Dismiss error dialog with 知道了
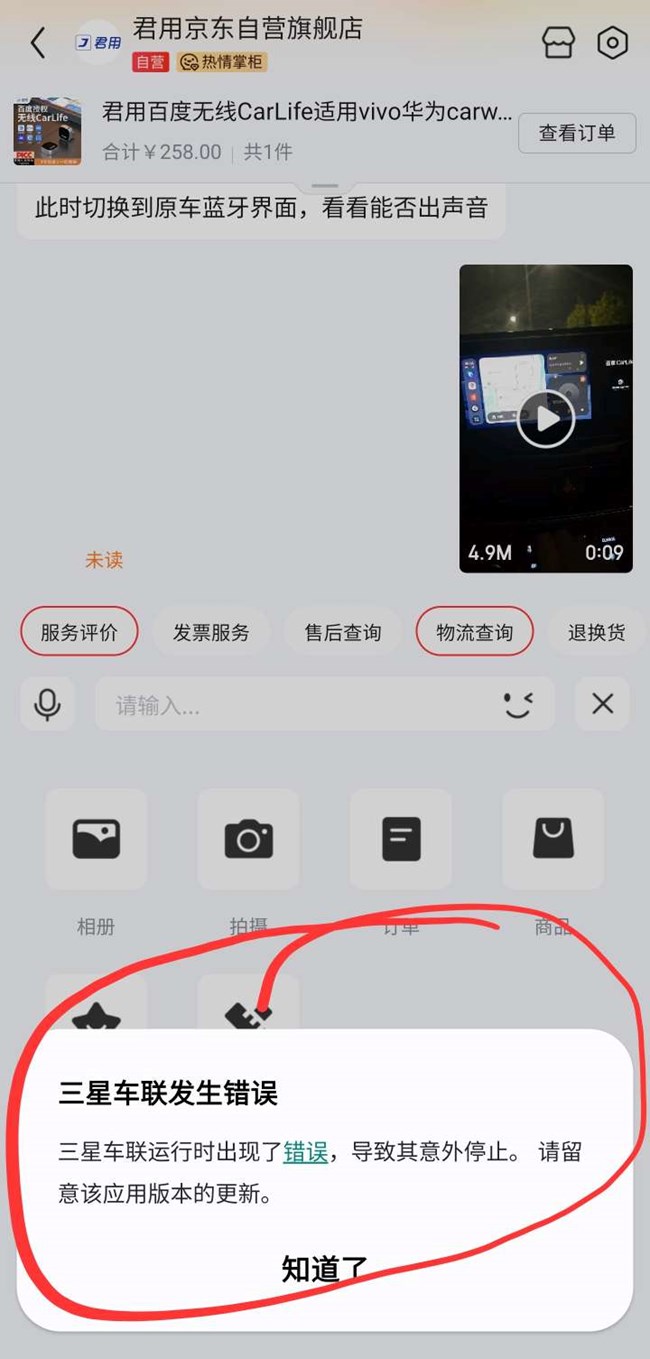This screenshot has width=650, height=1359. coord(325,1269)
